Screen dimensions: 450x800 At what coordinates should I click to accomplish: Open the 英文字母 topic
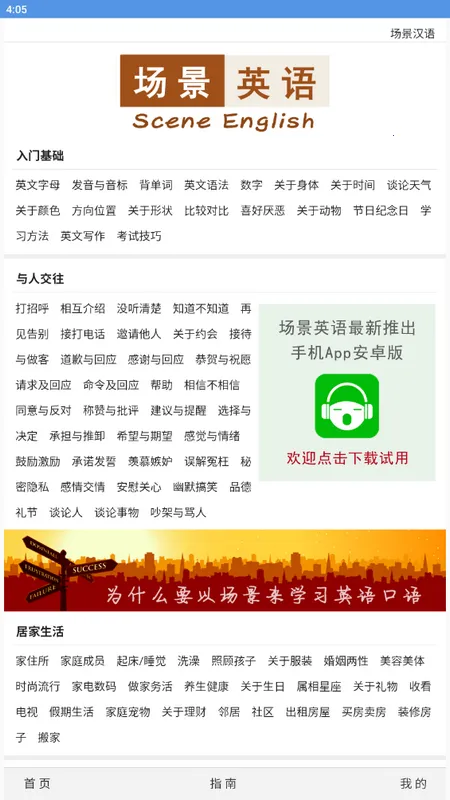coord(38,185)
